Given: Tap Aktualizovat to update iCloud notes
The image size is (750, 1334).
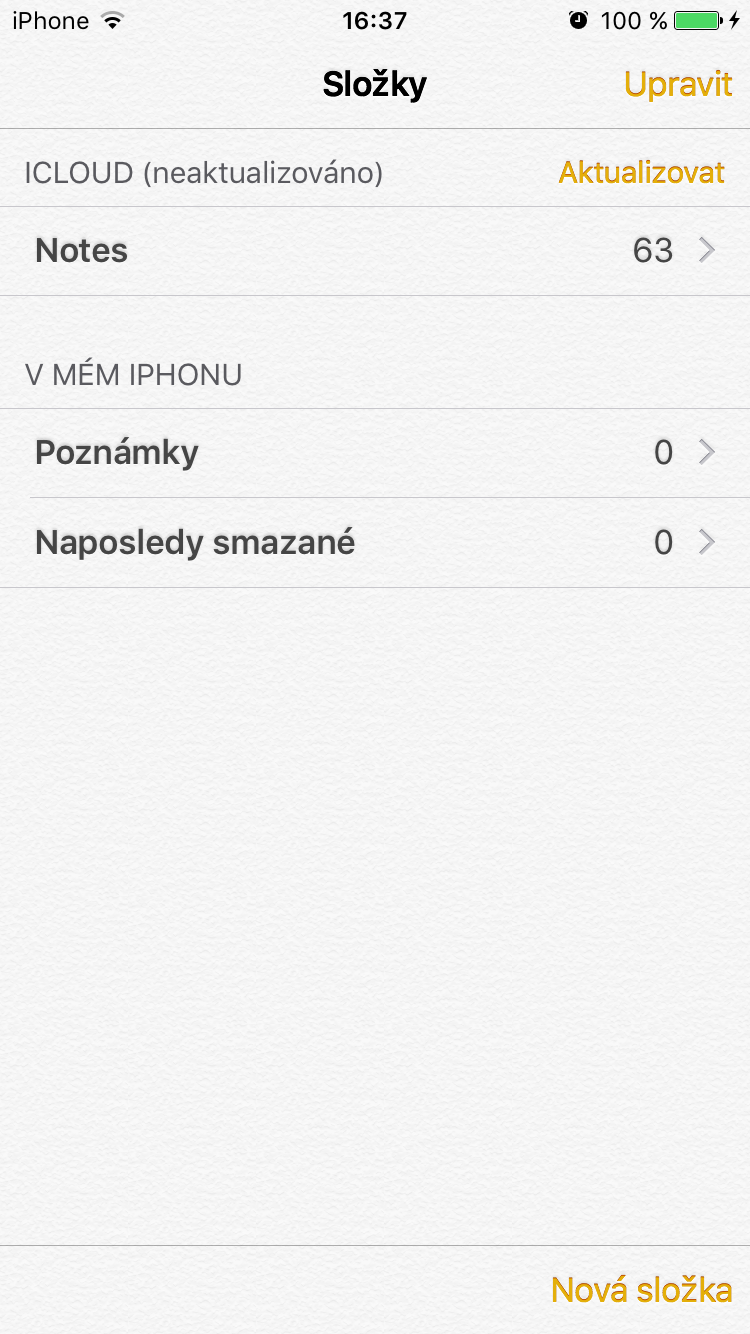Looking at the screenshot, I should coord(641,173).
